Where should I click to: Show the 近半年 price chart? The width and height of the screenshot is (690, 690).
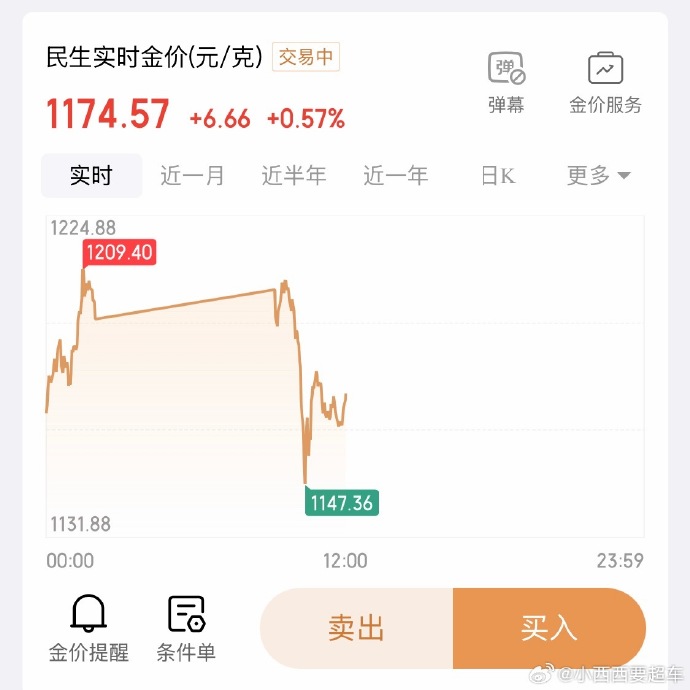294,176
